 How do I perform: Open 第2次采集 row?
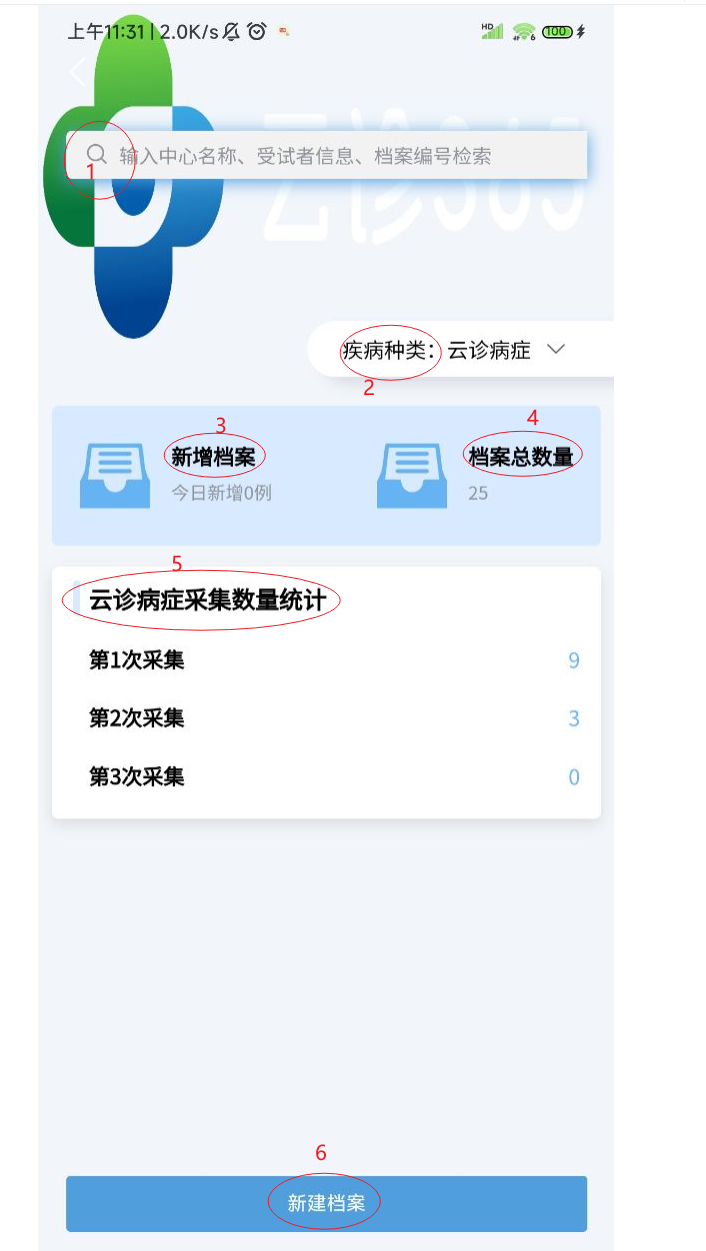326,719
